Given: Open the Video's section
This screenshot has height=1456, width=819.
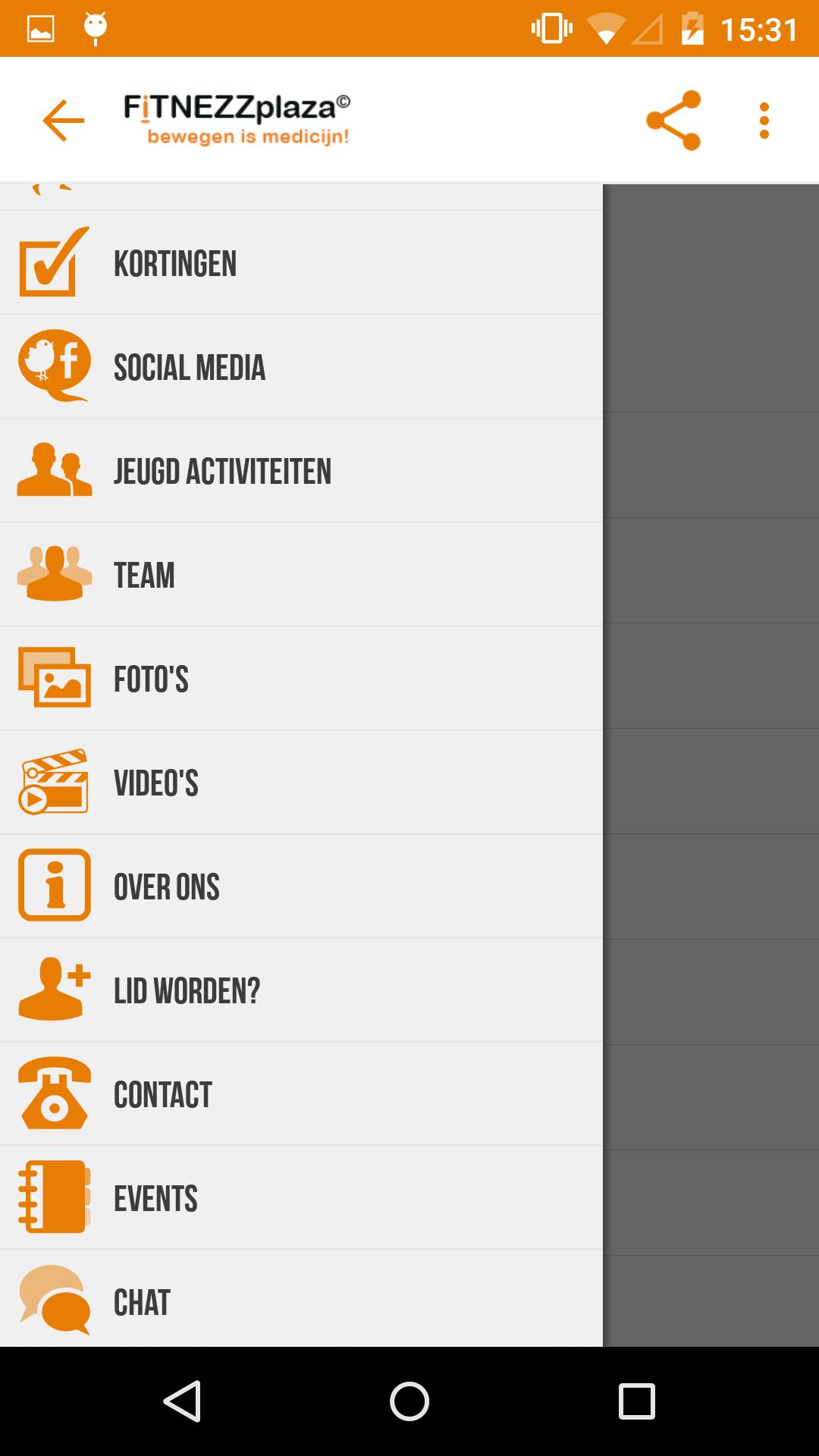Looking at the screenshot, I should 301,783.
